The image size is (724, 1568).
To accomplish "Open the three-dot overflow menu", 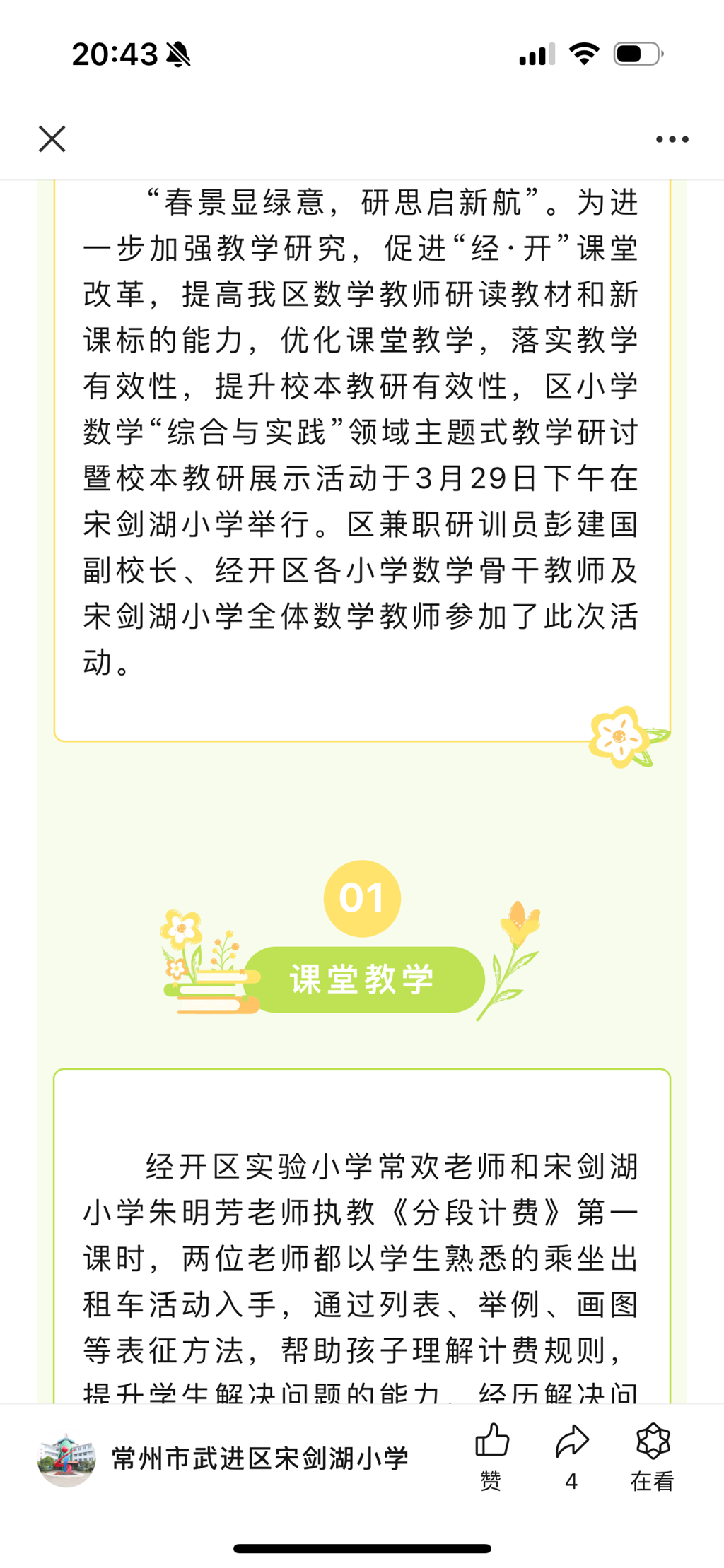I will pos(672,140).
